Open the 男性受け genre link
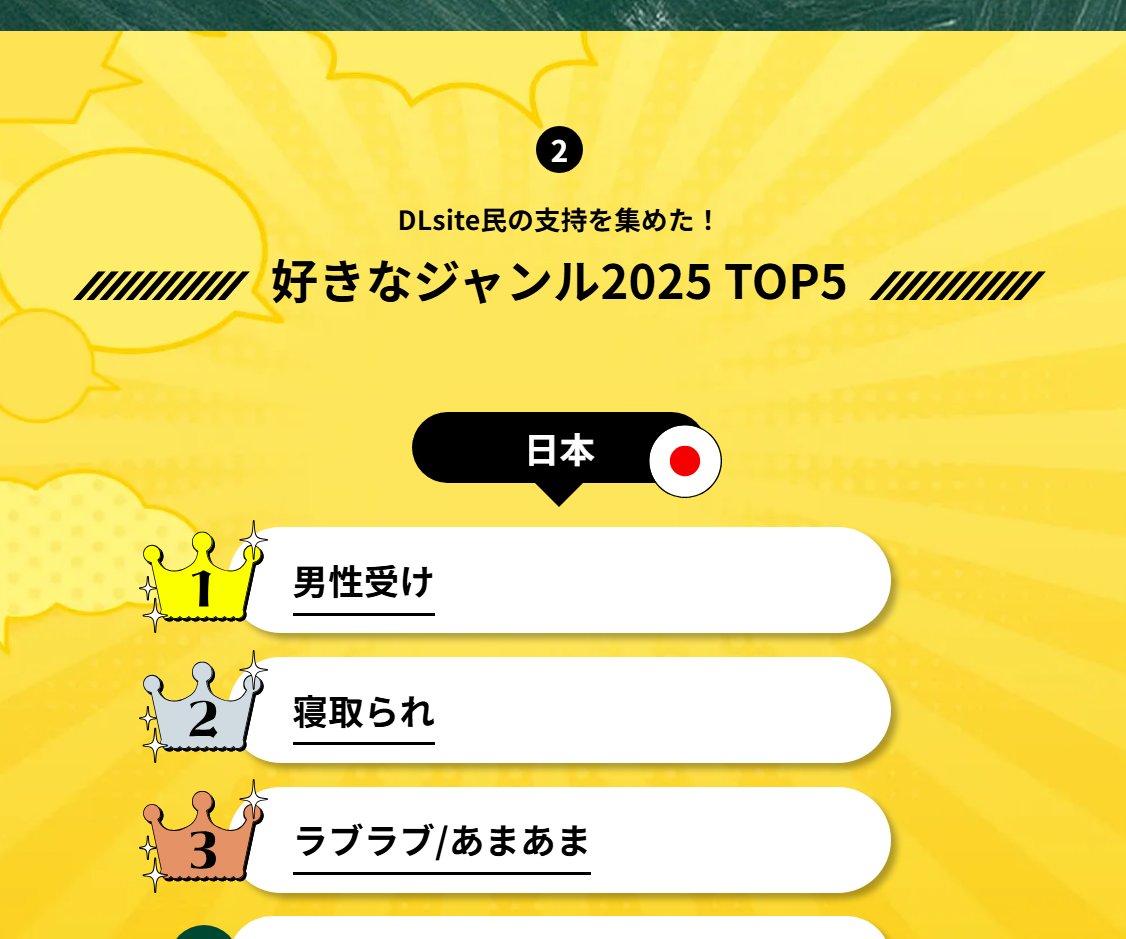 coord(363,582)
